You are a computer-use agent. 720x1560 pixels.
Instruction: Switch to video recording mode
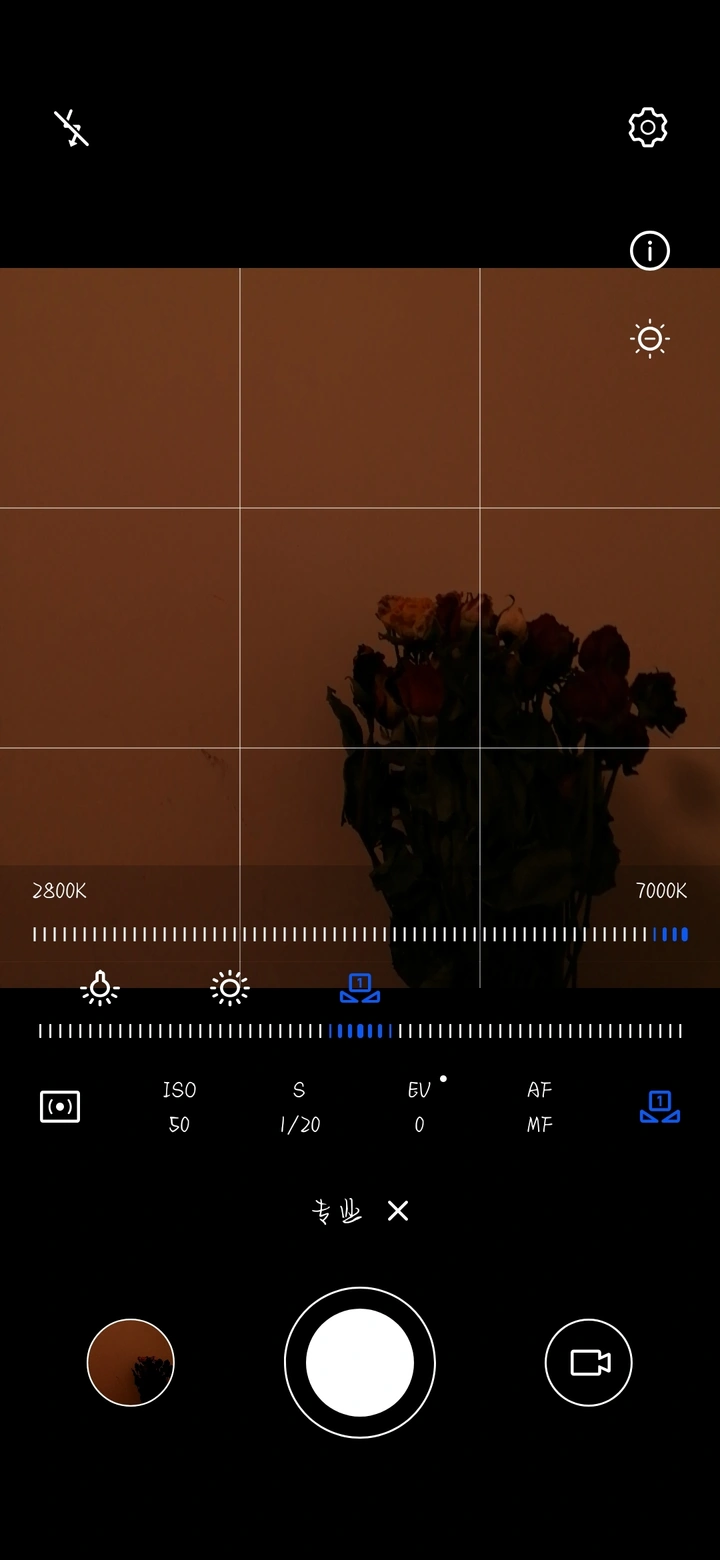coord(589,1362)
